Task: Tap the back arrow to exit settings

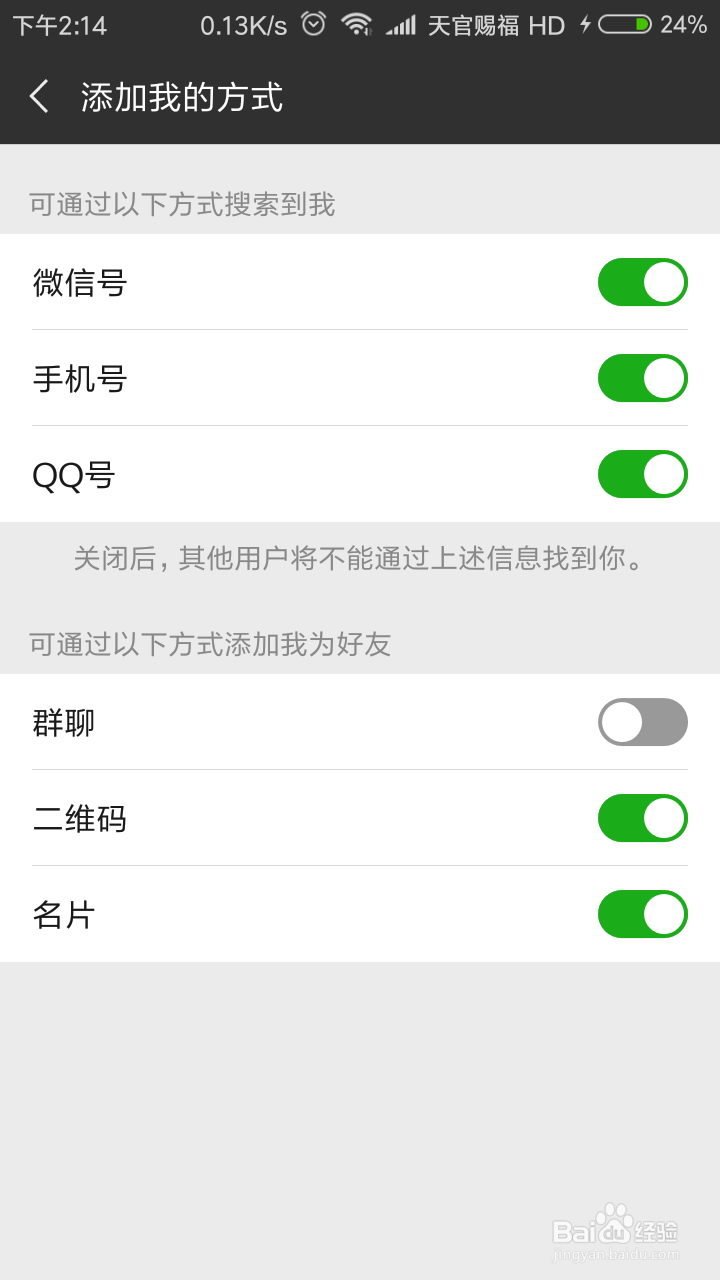Action: click(38, 97)
